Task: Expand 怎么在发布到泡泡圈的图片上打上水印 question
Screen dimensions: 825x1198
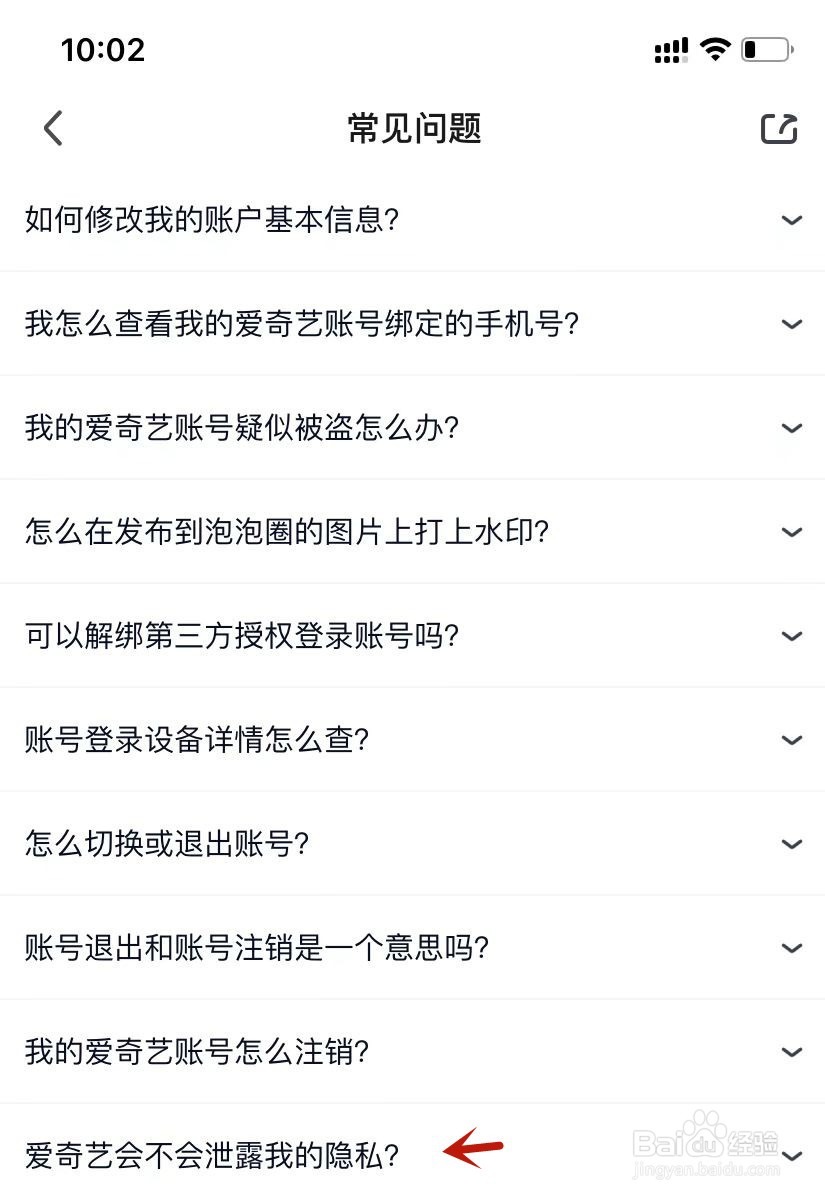Action: pos(412,531)
